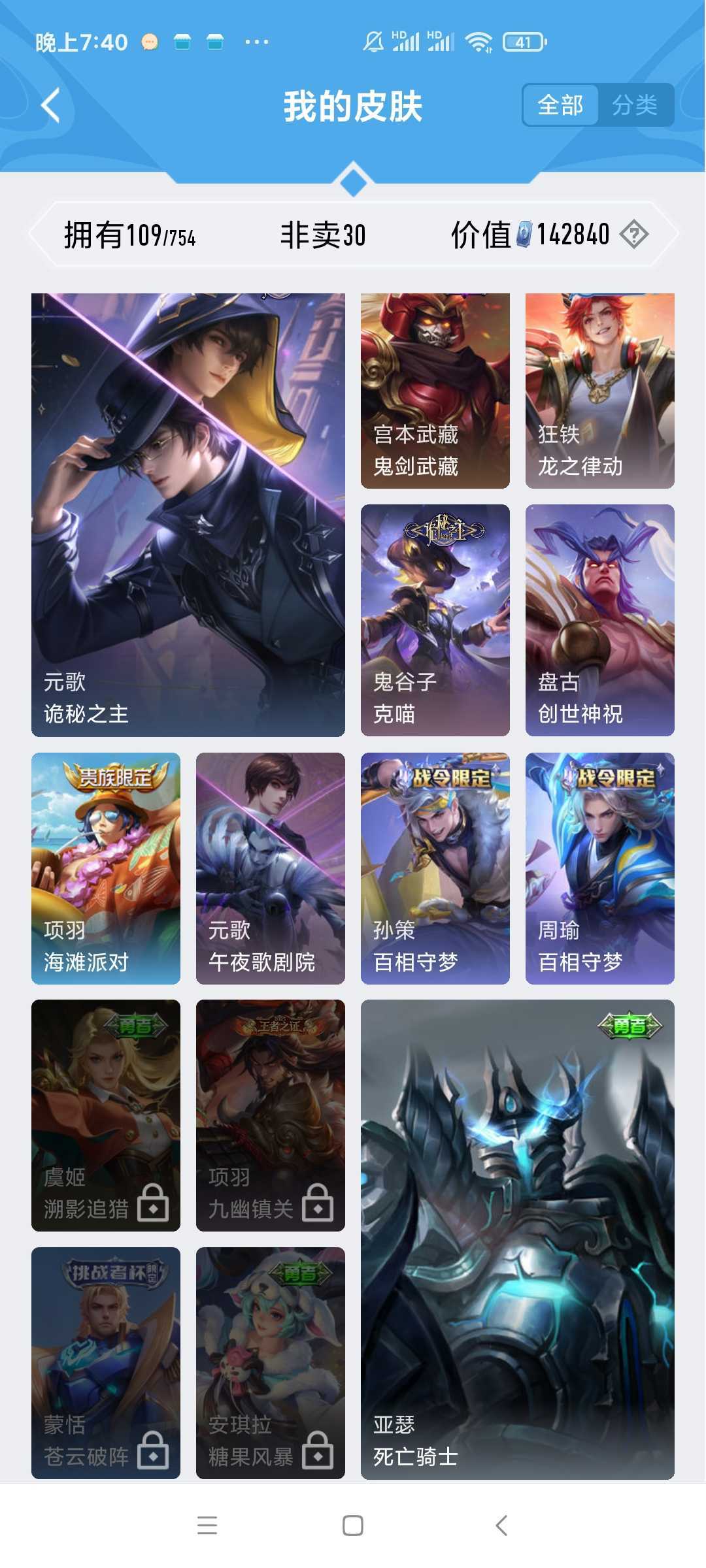Image resolution: width=706 pixels, height=1568 pixels.
Task: Open the locked 虞姬 溯影追猎 skin
Action: 106,1115
